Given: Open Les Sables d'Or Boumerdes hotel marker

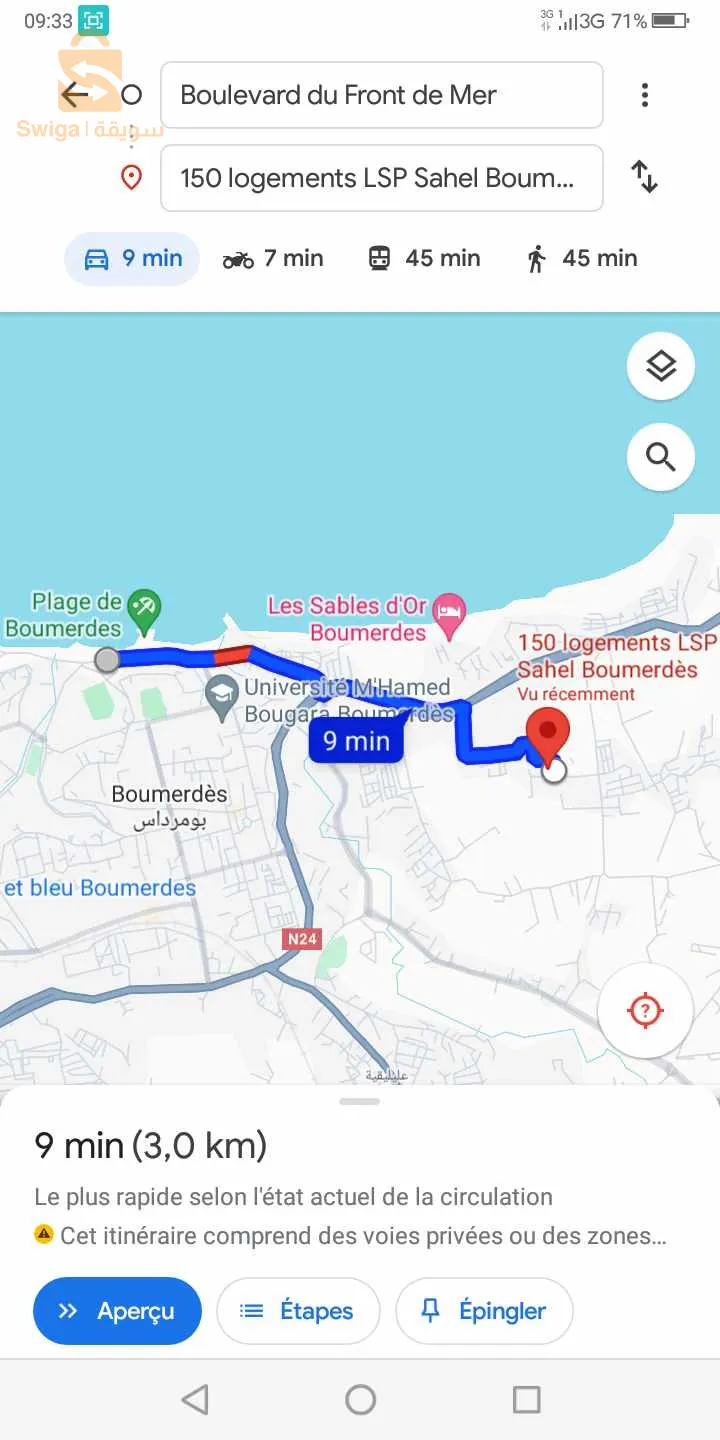Looking at the screenshot, I should click(450, 616).
